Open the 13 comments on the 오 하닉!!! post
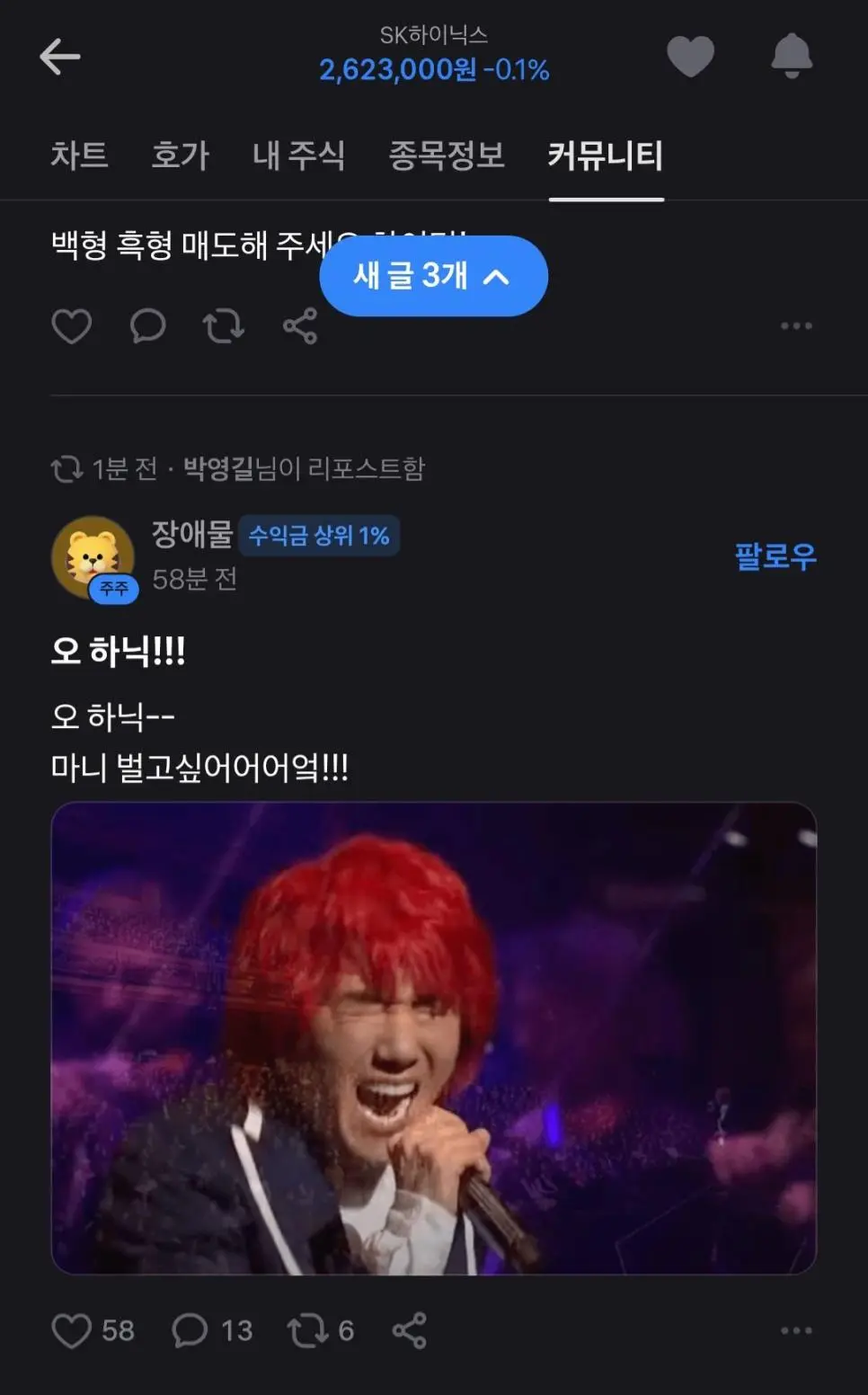868x1395 pixels. click(x=212, y=1330)
